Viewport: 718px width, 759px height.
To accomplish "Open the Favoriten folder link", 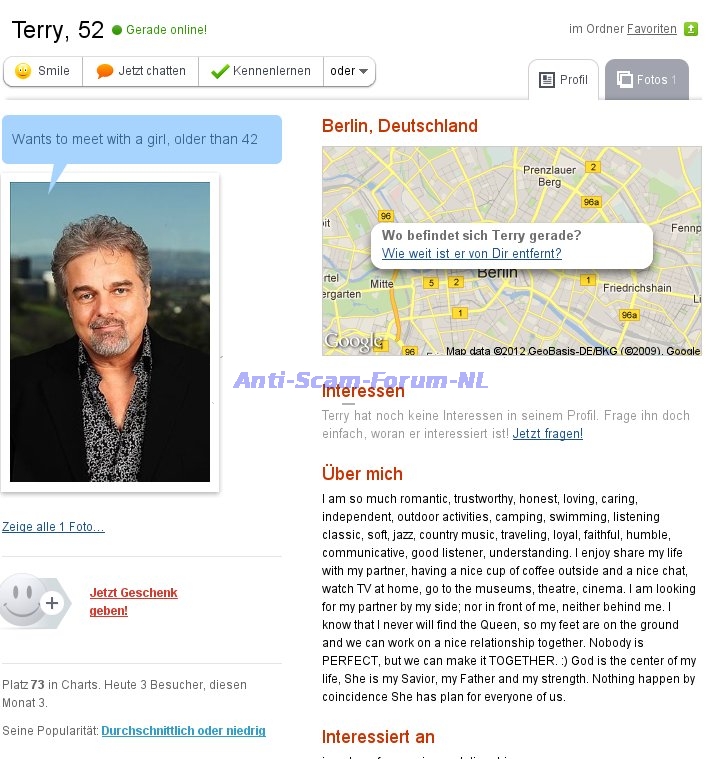I will [651, 29].
